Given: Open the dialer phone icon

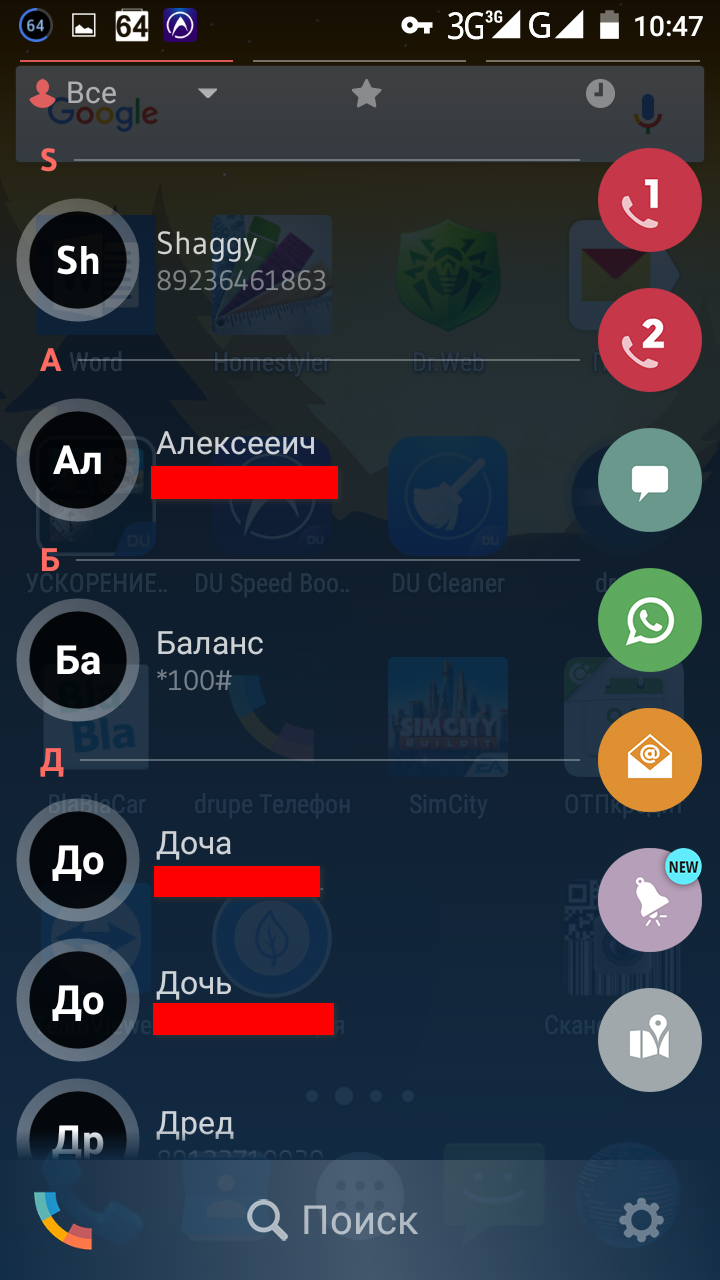Looking at the screenshot, I should point(63,1220).
